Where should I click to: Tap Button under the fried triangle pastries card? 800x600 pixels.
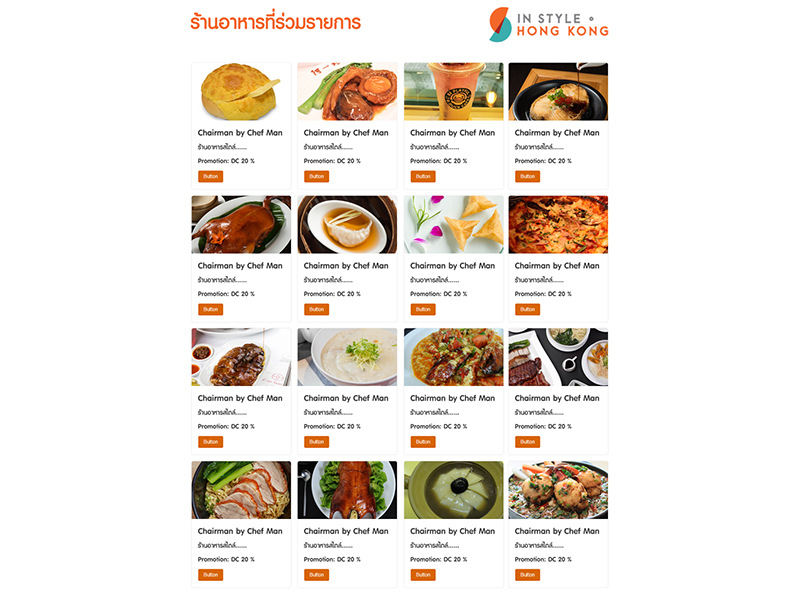(x=422, y=309)
